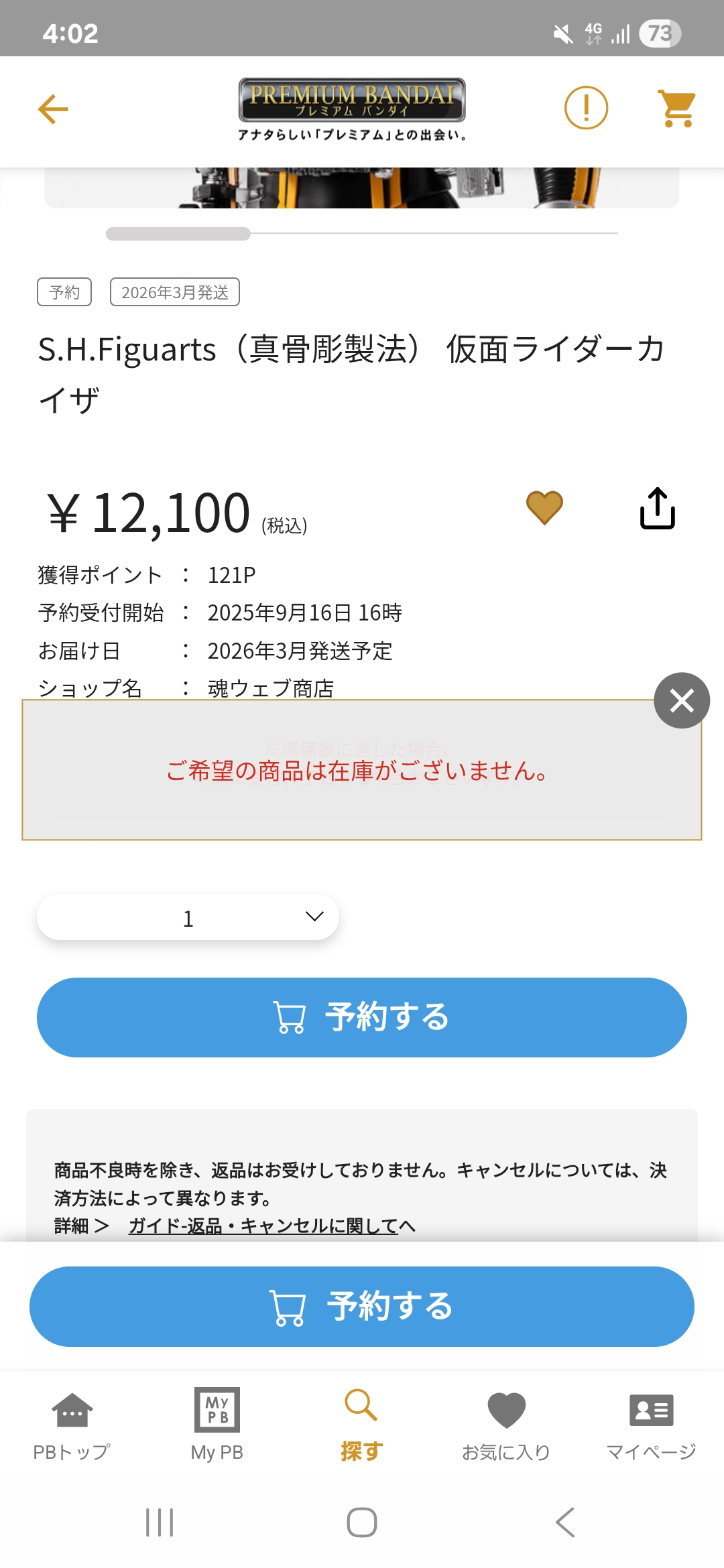Dismiss the out-of-stock message
This screenshot has height=1568, width=724.
682,700
